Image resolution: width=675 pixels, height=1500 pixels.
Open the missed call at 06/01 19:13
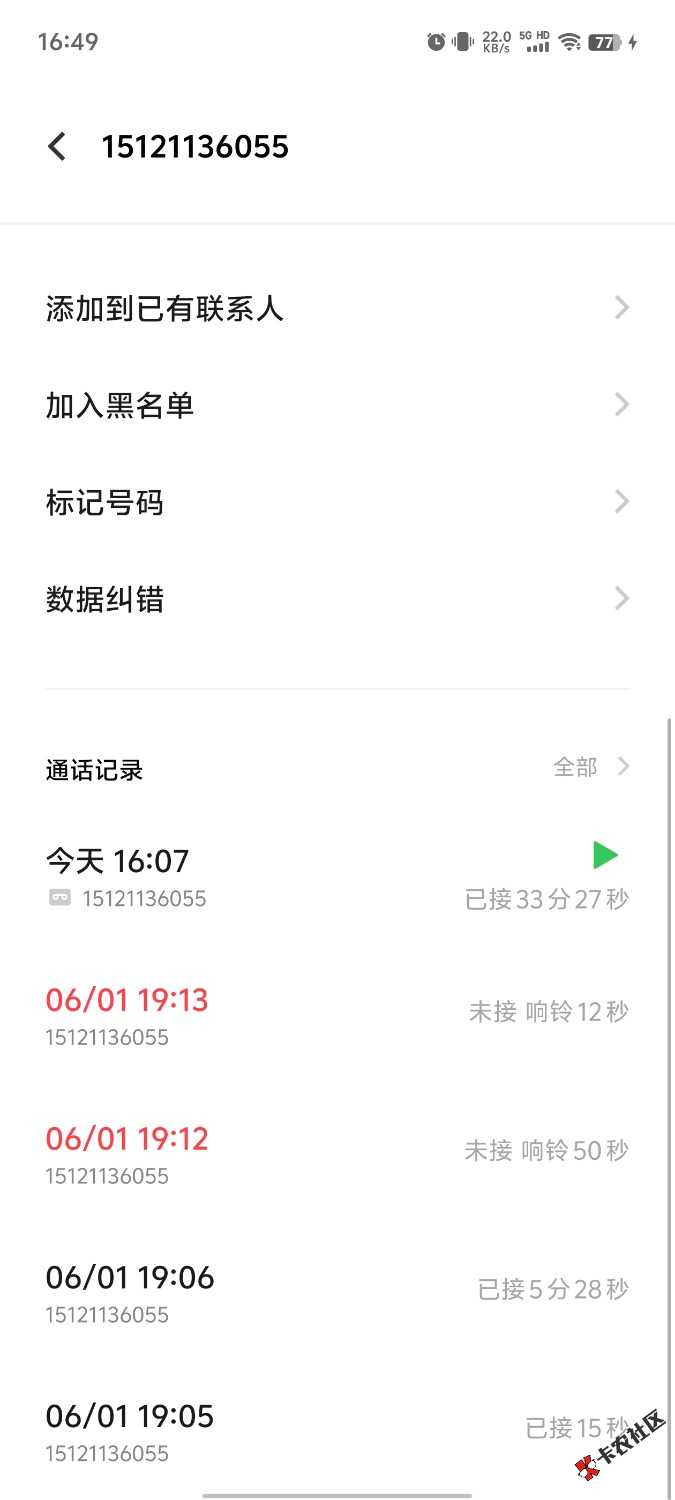click(337, 1016)
